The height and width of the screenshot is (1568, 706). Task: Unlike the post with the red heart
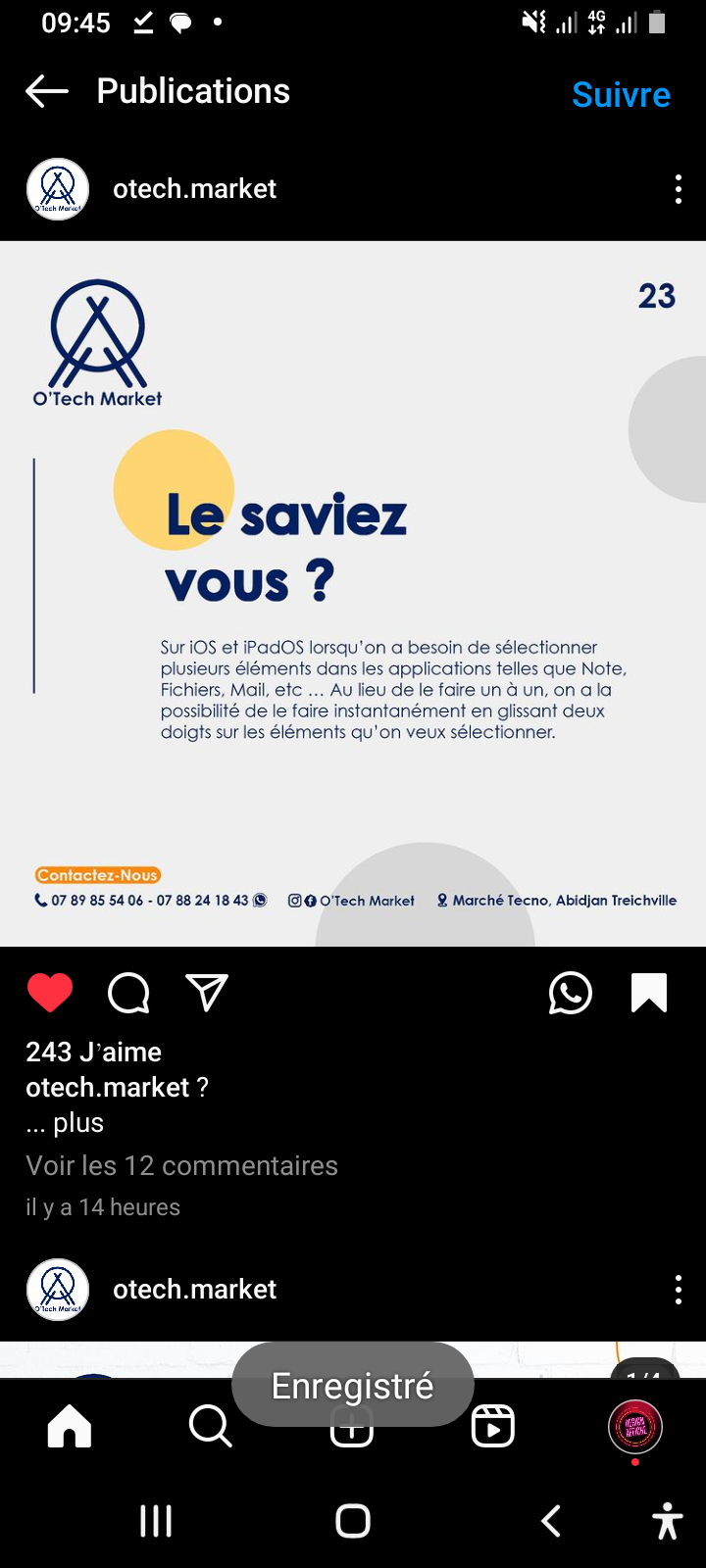click(50, 993)
